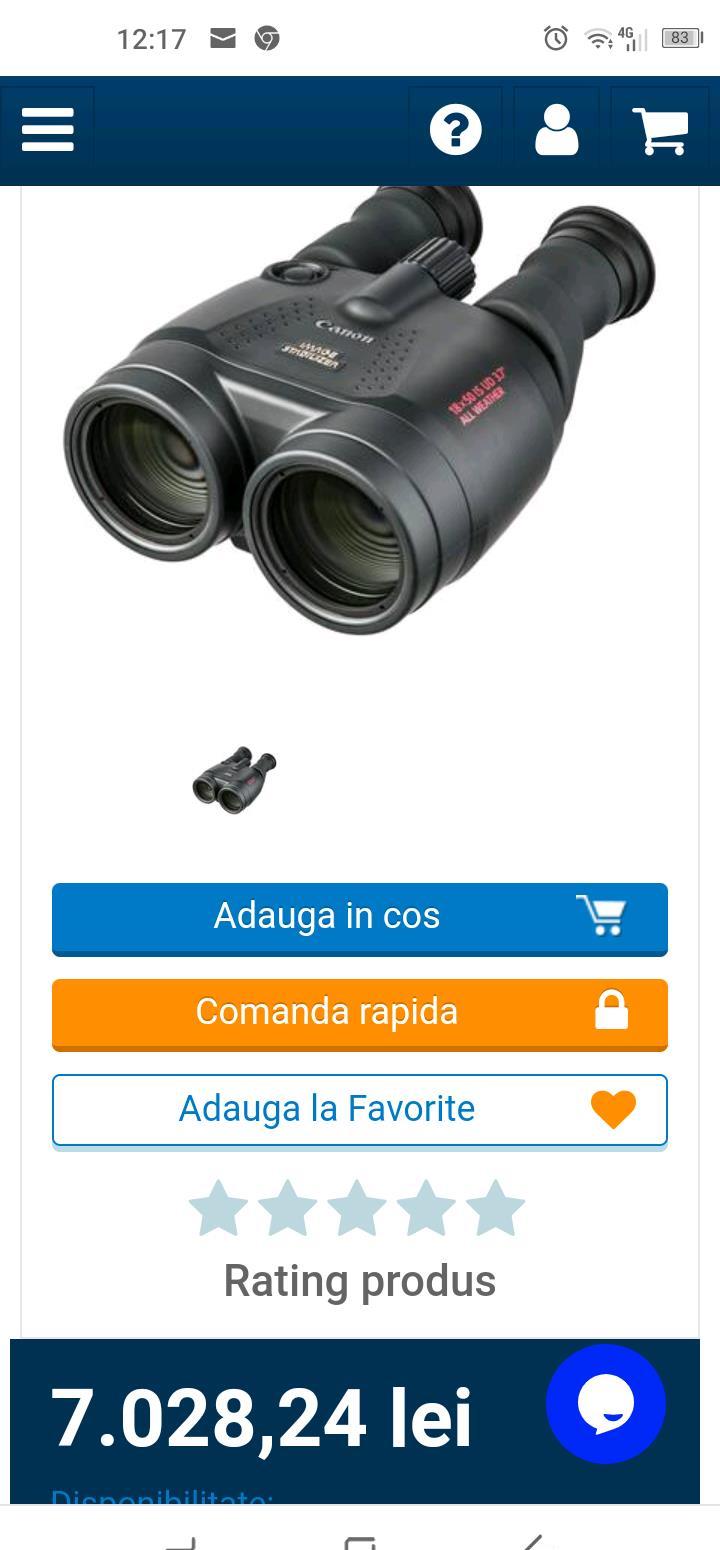Screen dimensions: 720x1550
Task: Open the live chat bubble
Action: tap(605, 1404)
